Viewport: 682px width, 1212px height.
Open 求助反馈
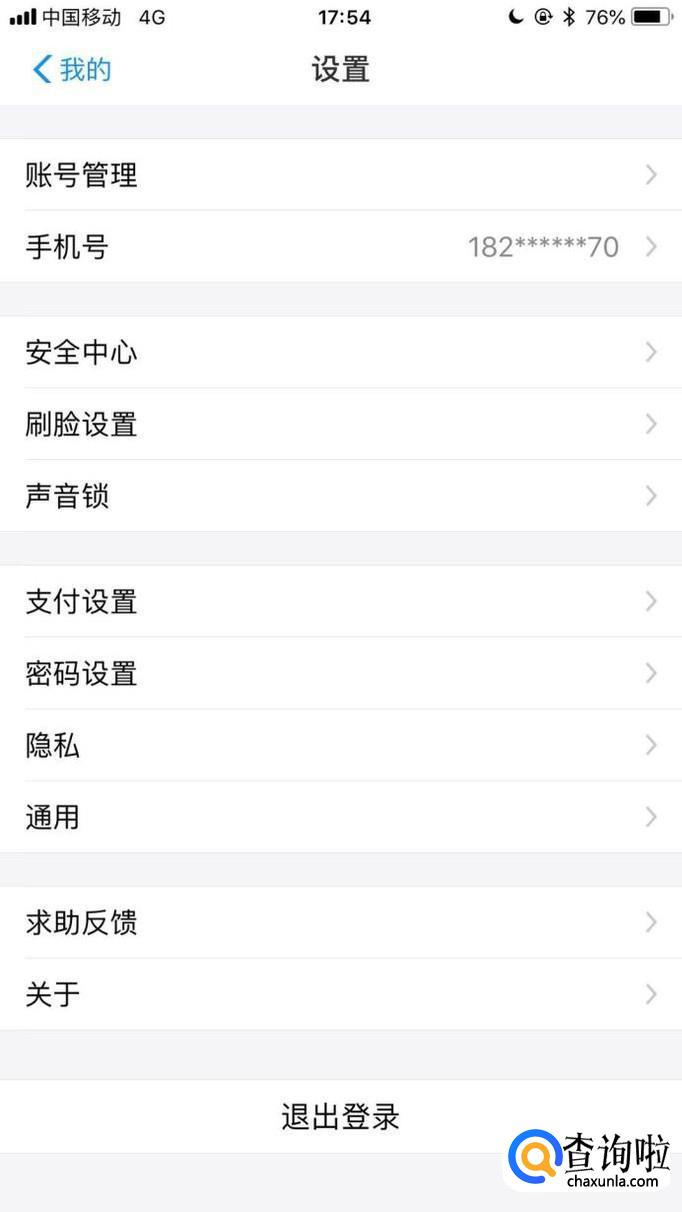pyautogui.click(x=340, y=923)
